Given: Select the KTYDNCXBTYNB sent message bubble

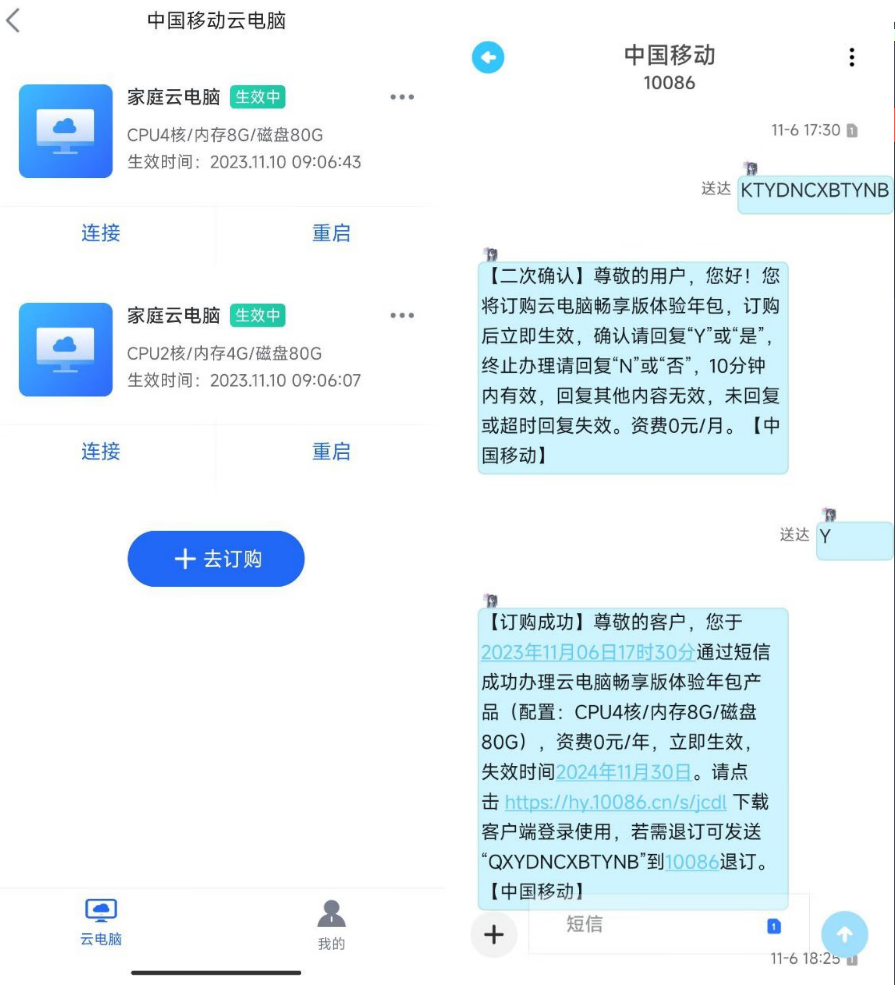Looking at the screenshot, I should pos(815,188).
